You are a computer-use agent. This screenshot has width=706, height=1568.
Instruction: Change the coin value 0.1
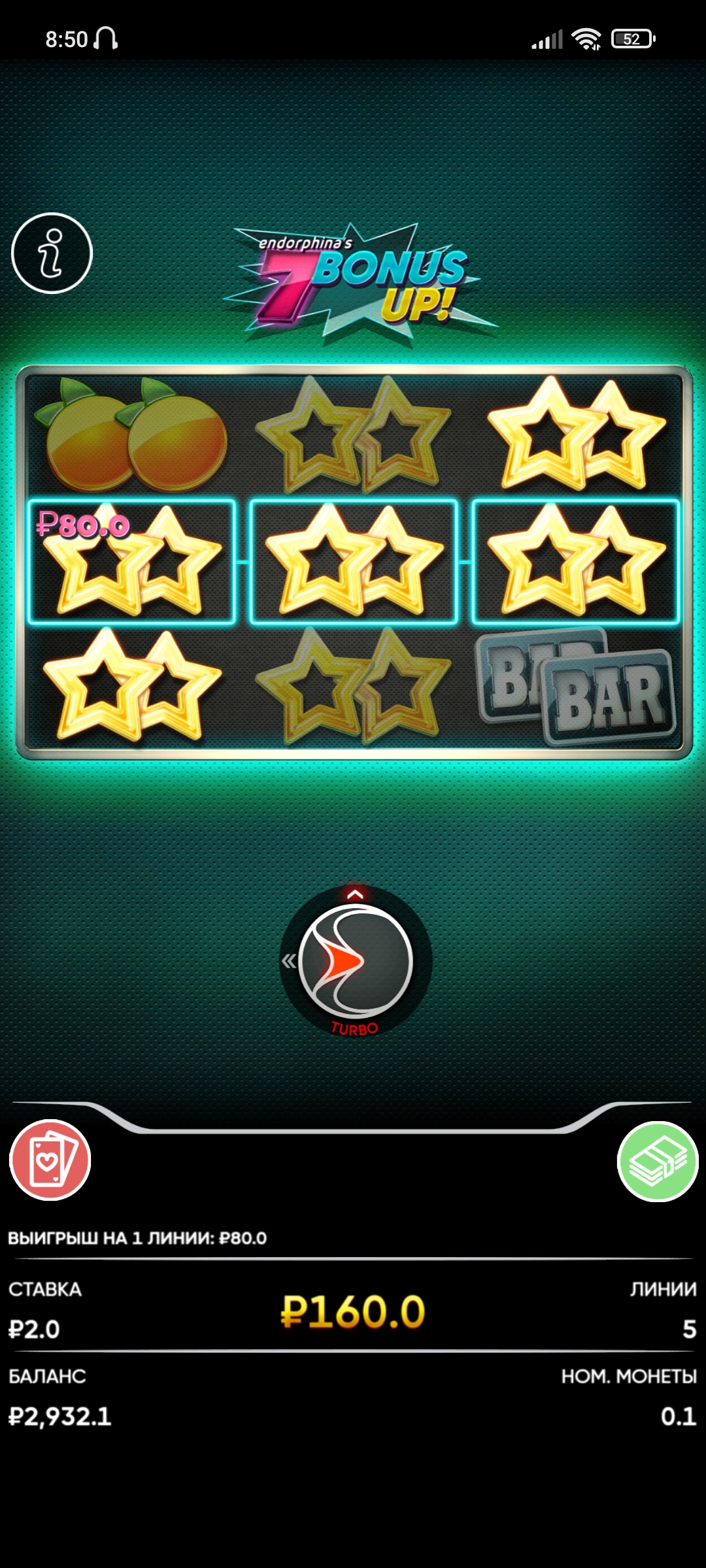[x=678, y=1416]
